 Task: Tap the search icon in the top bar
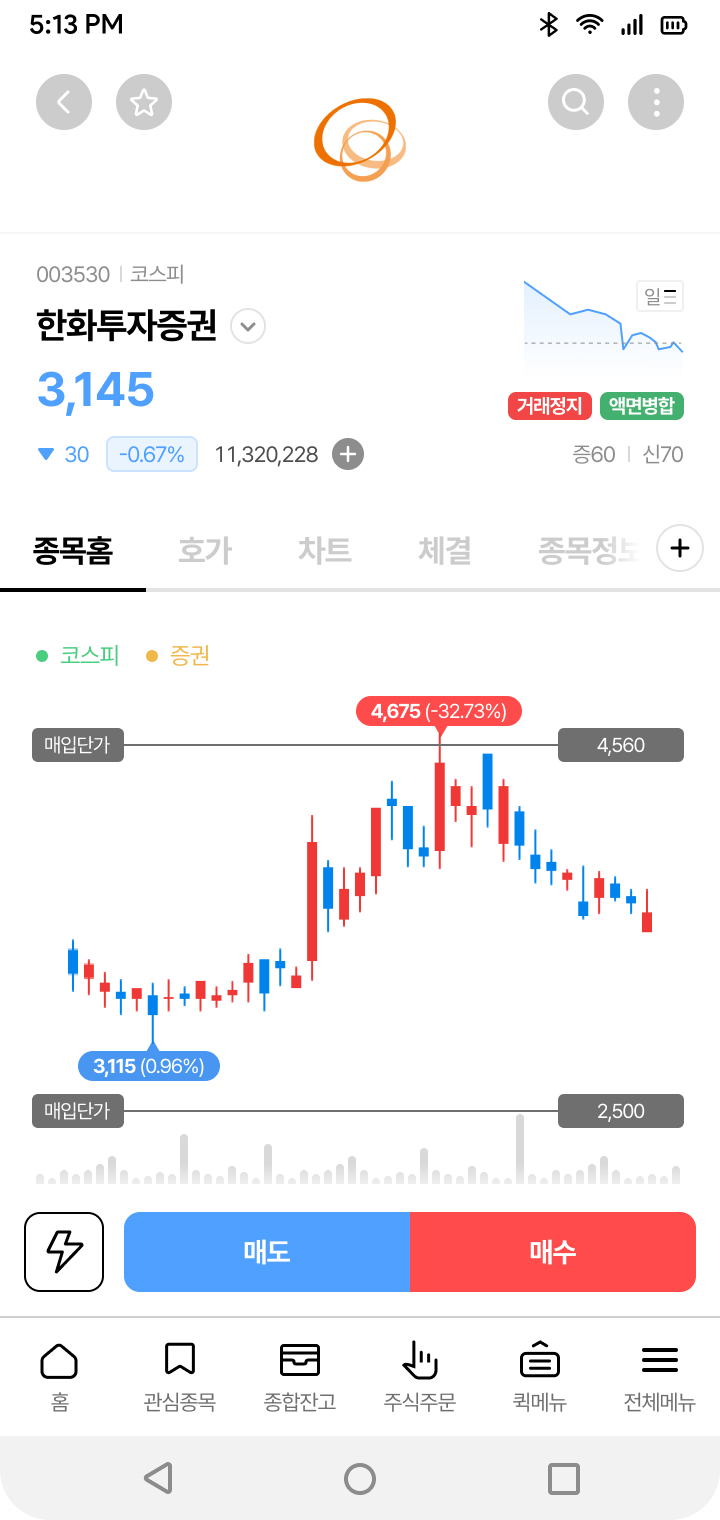(576, 101)
